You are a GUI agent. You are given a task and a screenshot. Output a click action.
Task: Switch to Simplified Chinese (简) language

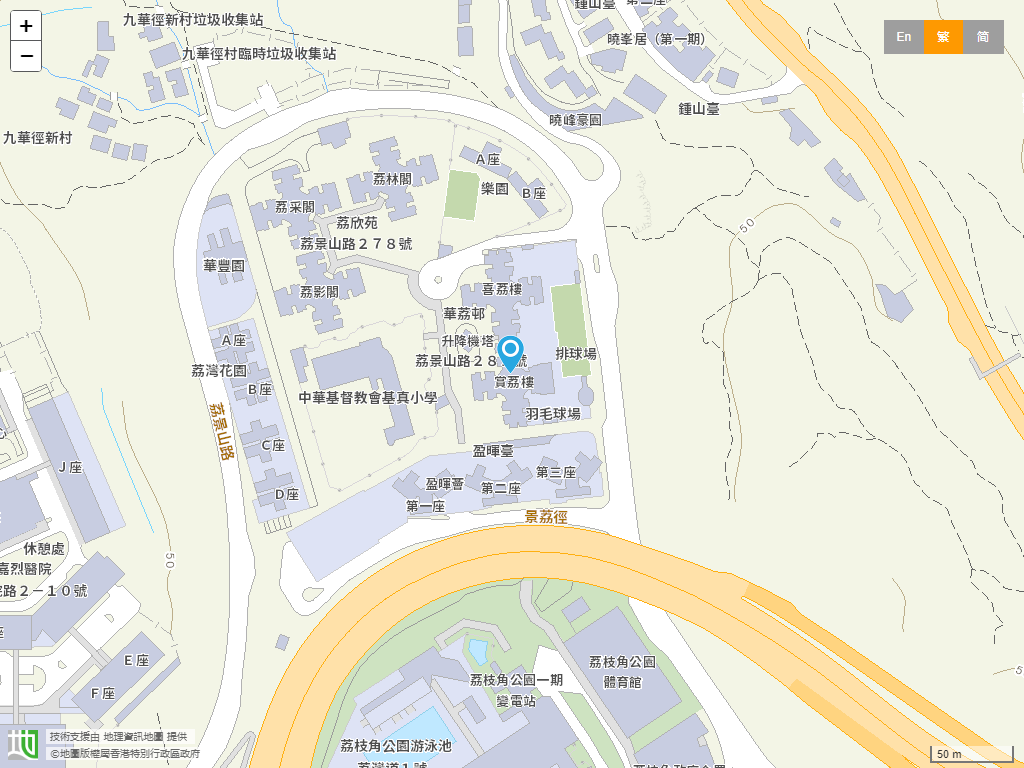pos(983,37)
